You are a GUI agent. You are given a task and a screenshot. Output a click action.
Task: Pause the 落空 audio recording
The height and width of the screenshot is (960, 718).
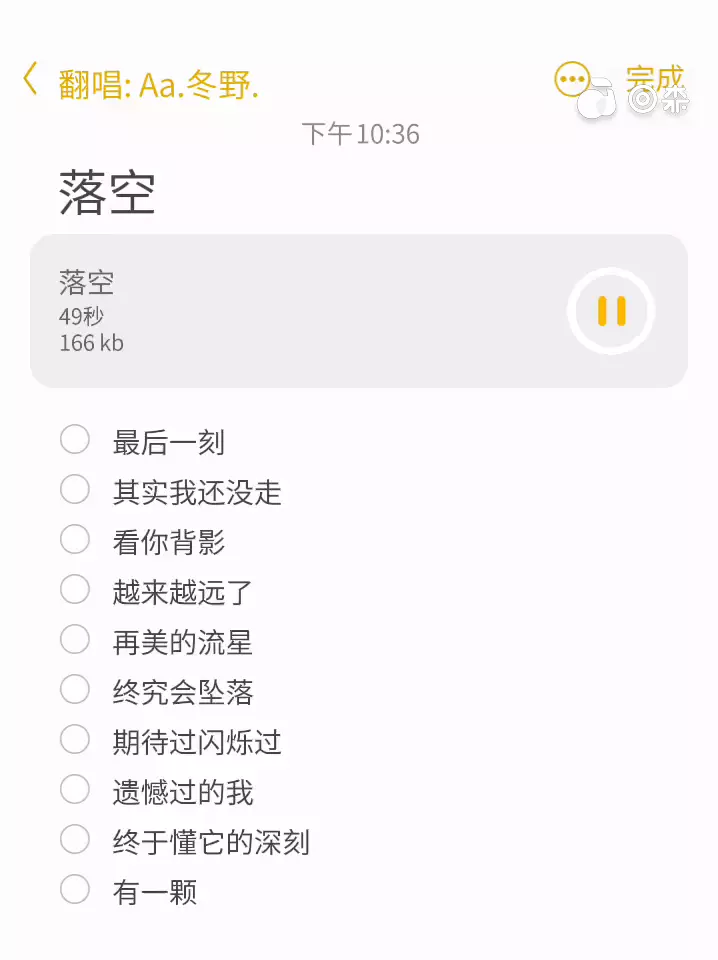point(611,311)
